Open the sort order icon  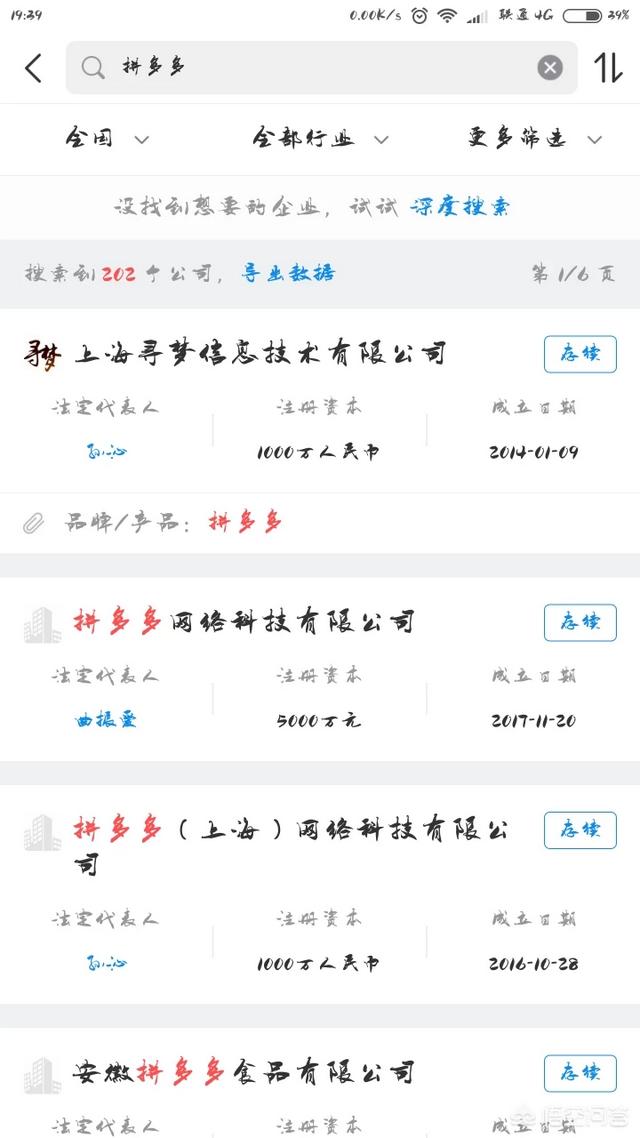click(x=608, y=68)
